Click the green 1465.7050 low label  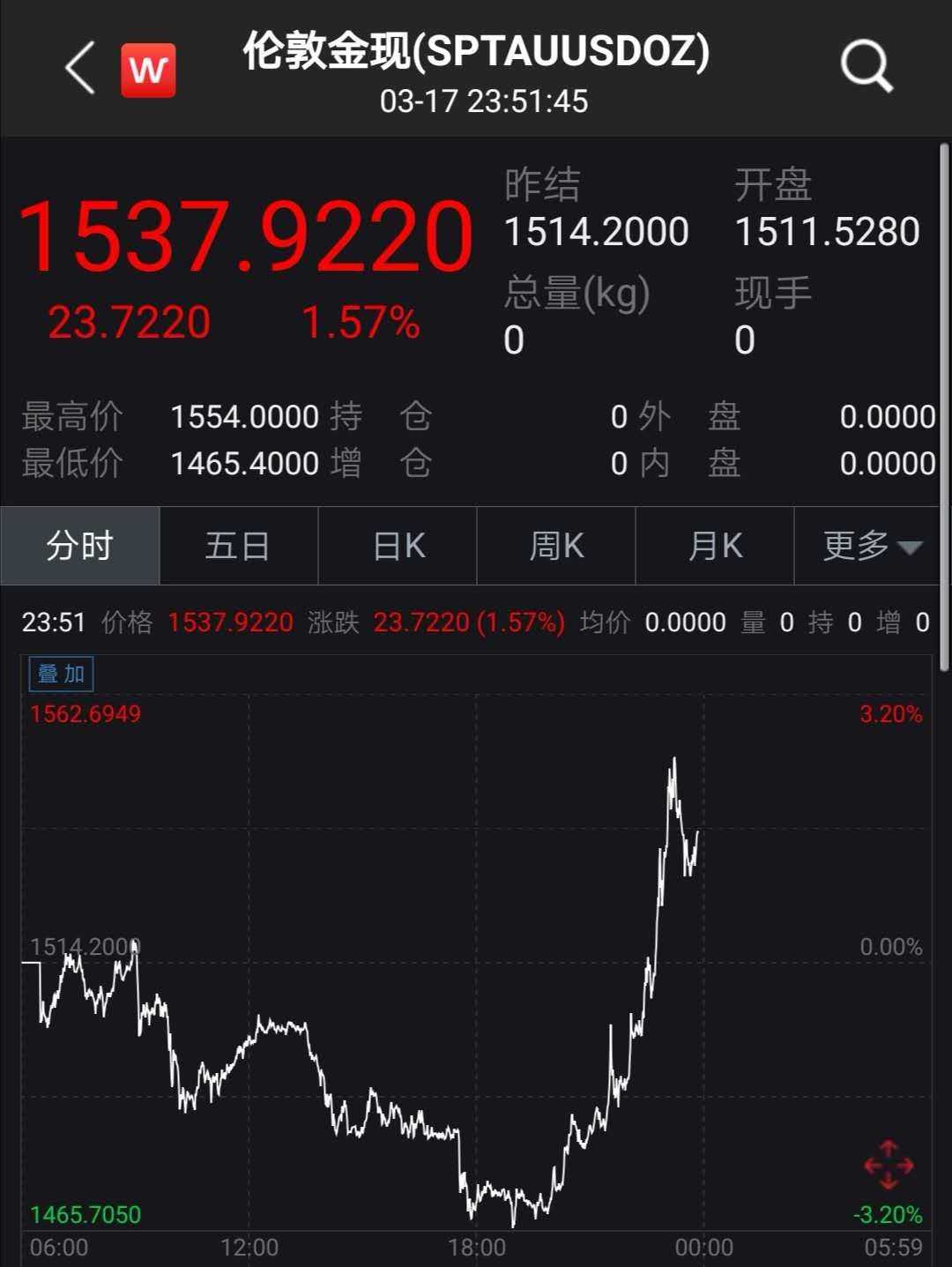pyautogui.click(x=86, y=1214)
